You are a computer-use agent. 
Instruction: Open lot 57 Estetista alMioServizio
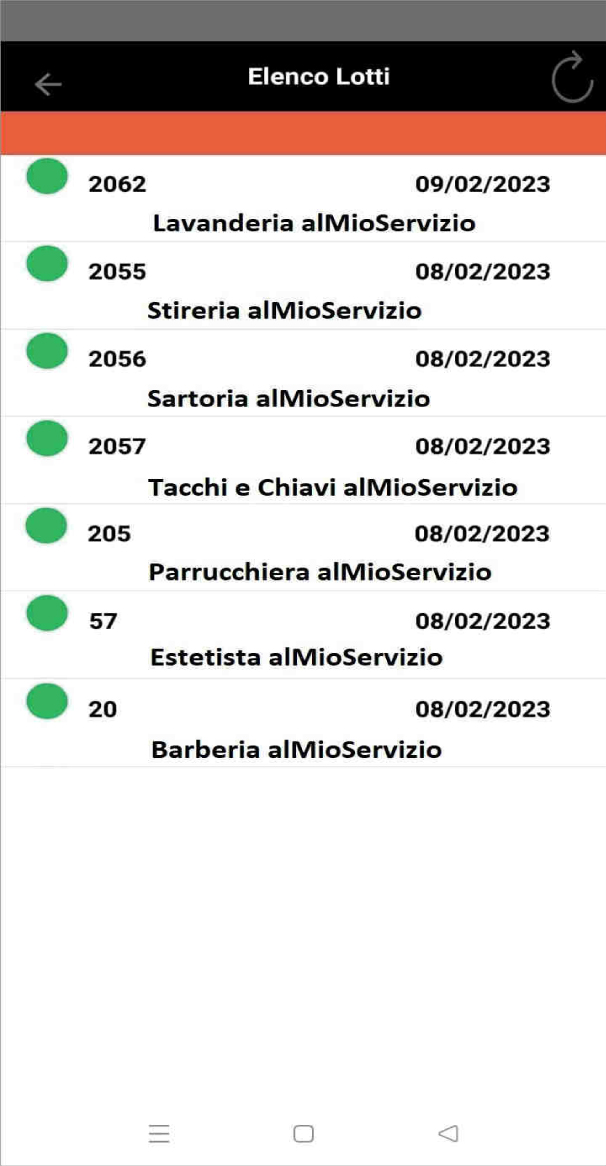303,635
